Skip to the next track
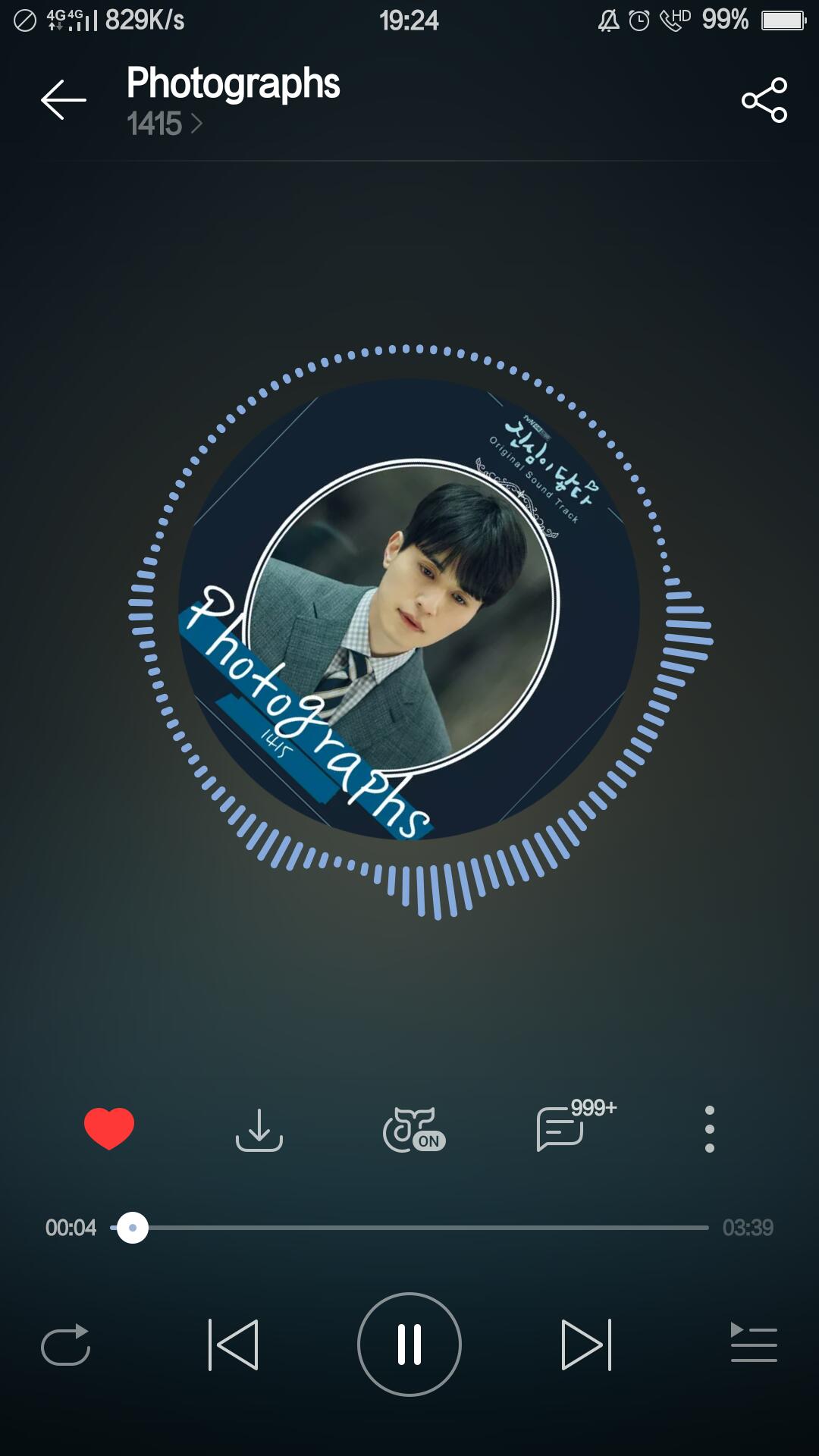Viewport: 819px width, 1456px height. click(586, 1345)
